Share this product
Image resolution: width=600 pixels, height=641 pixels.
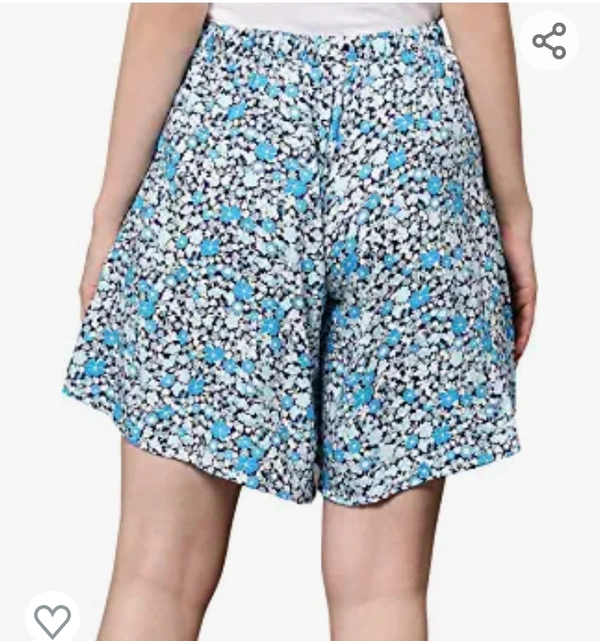point(549,41)
